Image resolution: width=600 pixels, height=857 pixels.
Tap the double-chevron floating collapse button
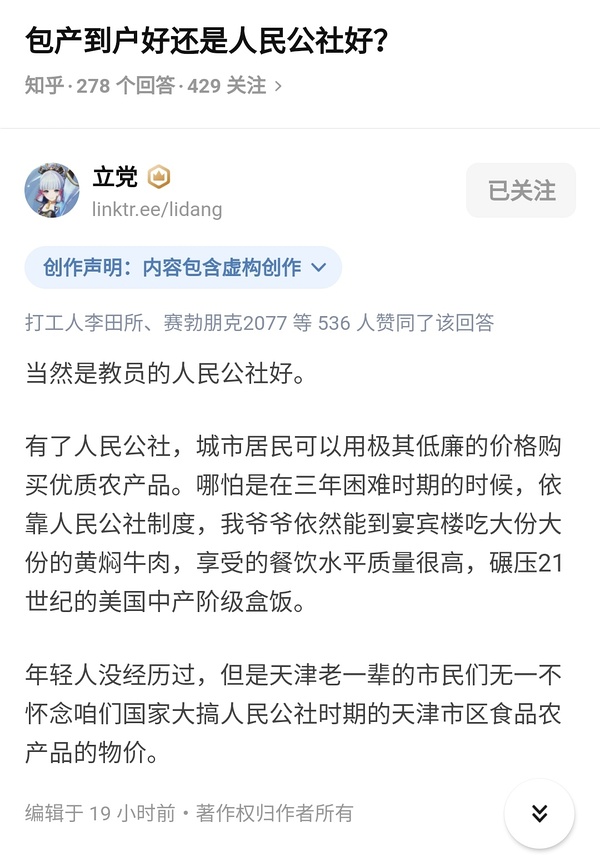(539, 813)
